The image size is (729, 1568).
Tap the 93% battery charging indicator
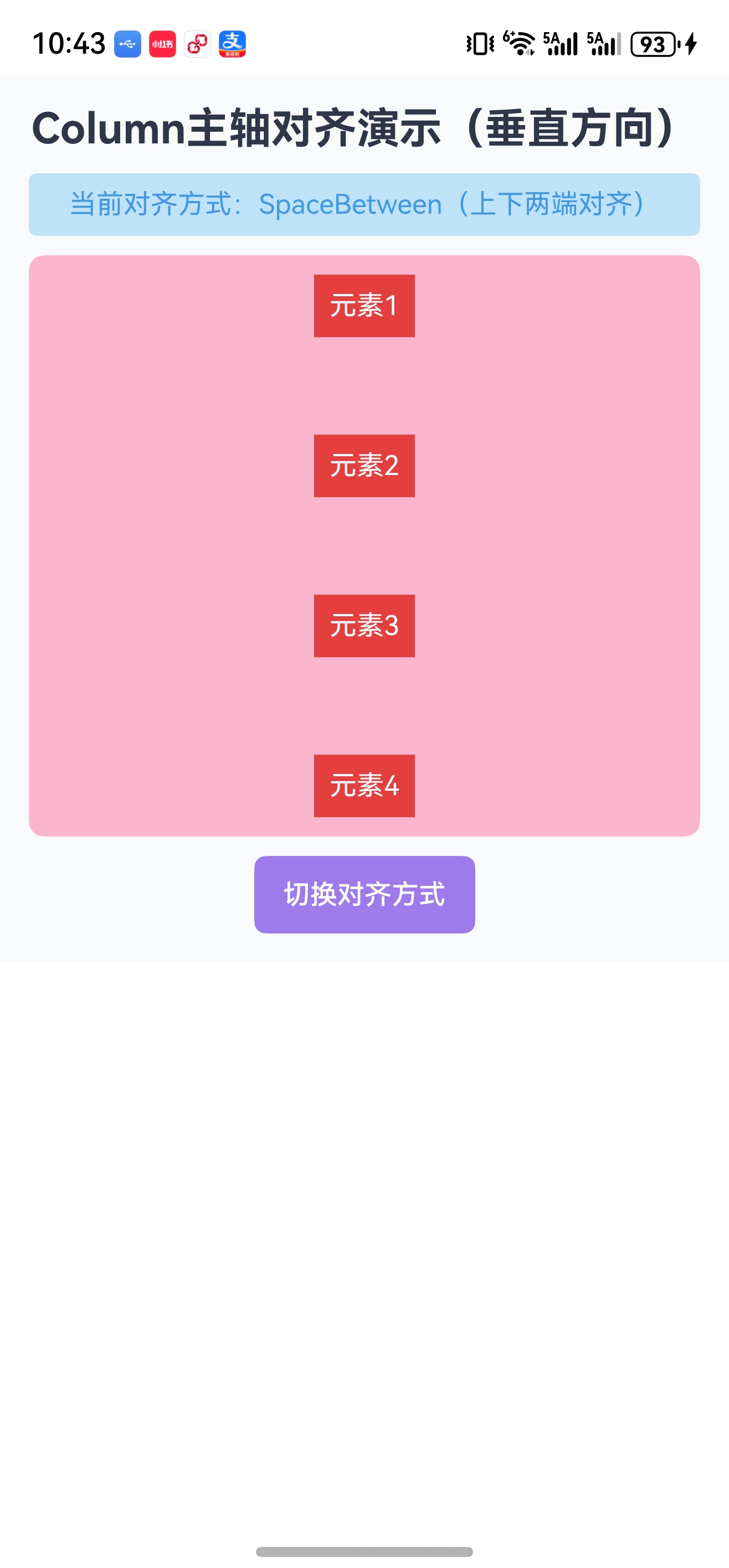click(x=658, y=43)
